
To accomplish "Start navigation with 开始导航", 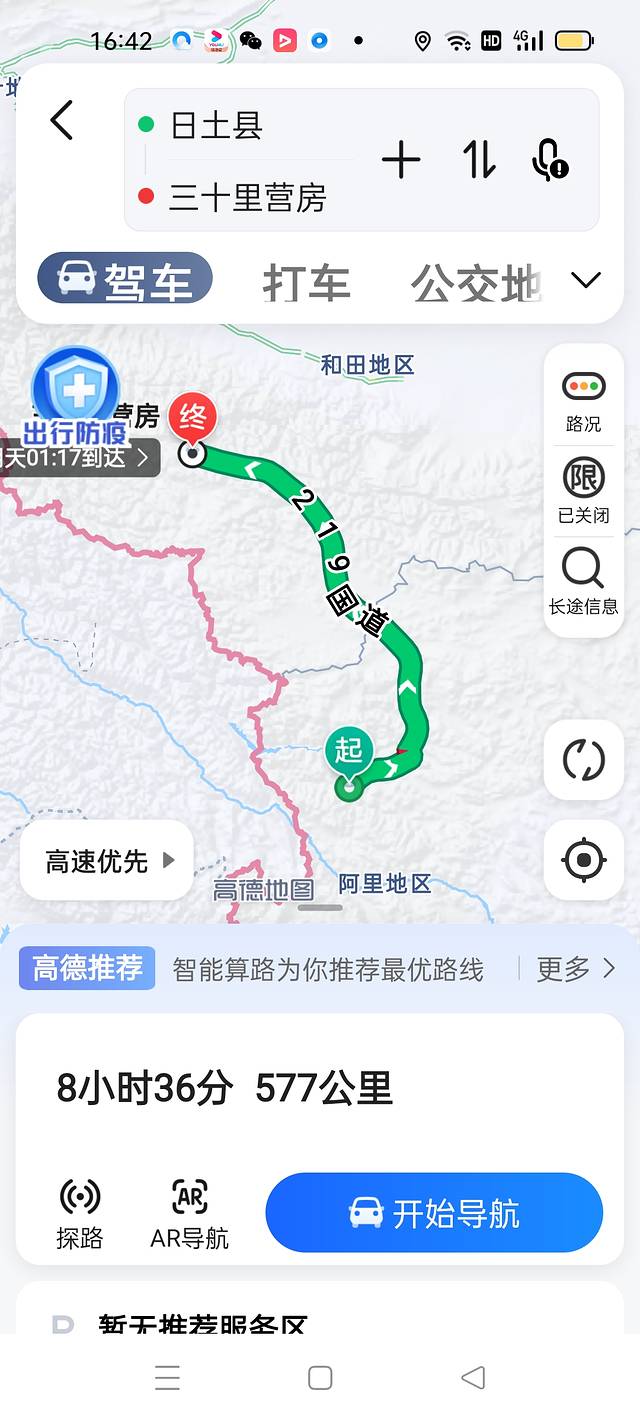I will click(x=434, y=1213).
